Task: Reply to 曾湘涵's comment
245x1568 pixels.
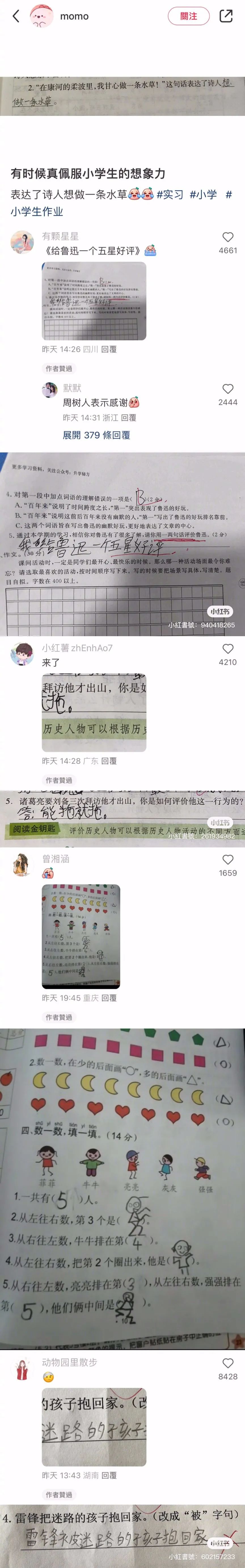Action: [x=109, y=998]
